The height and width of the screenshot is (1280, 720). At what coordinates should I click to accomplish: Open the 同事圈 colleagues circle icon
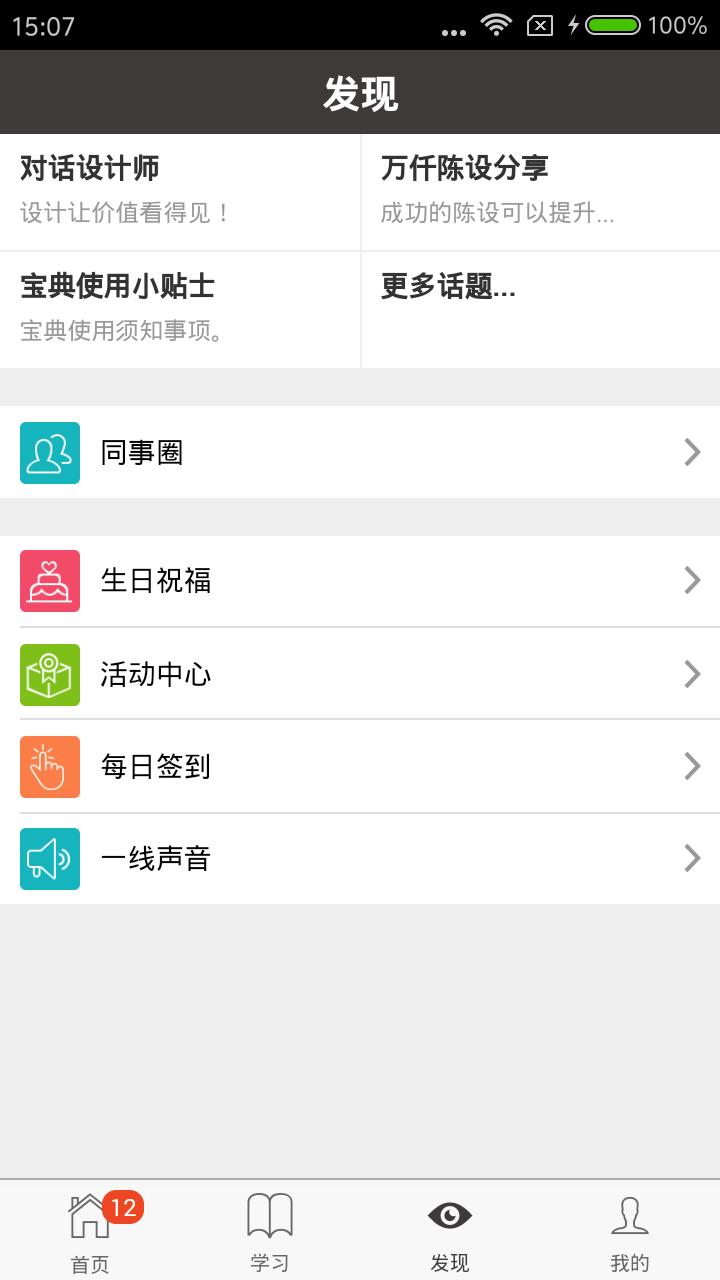[x=50, y=452]
